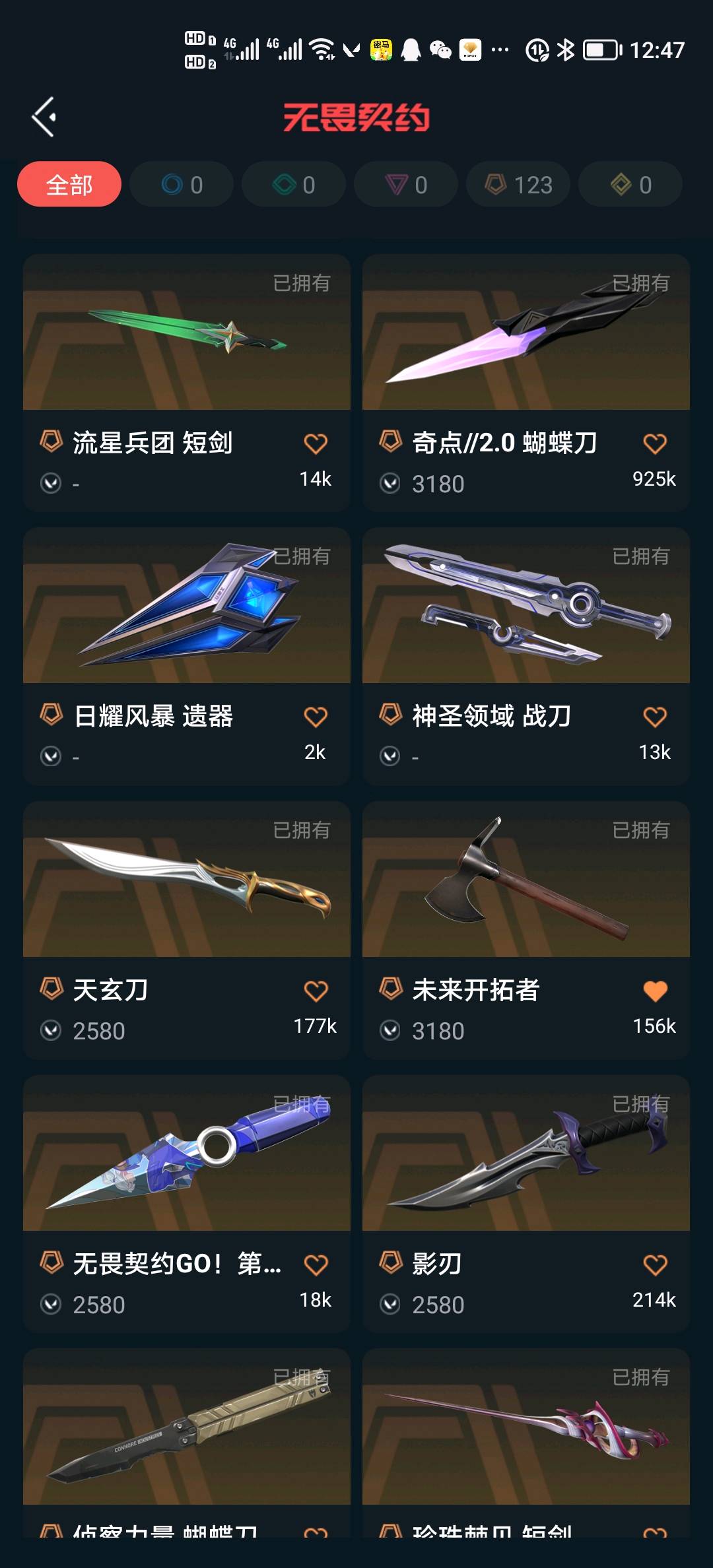The width and height of the screenshot is (713, 1568).
Task: Like the 奇点//2.0 蝴蝶刀 skin
Action: [655, 443]
